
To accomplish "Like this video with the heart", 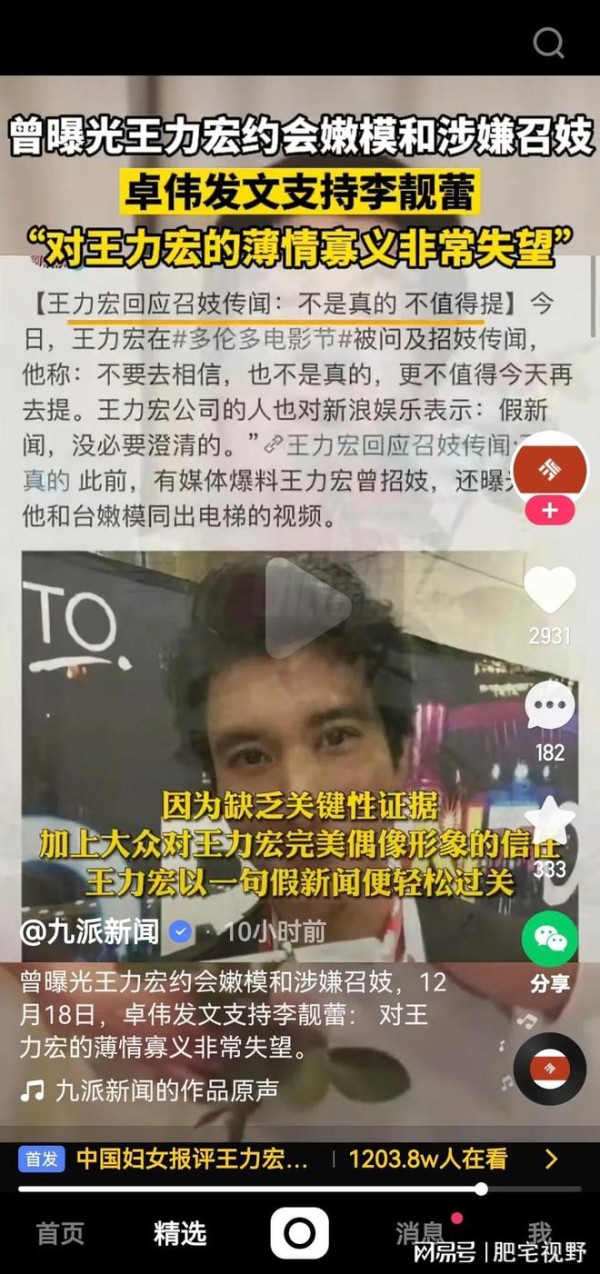I will [550, 590].
